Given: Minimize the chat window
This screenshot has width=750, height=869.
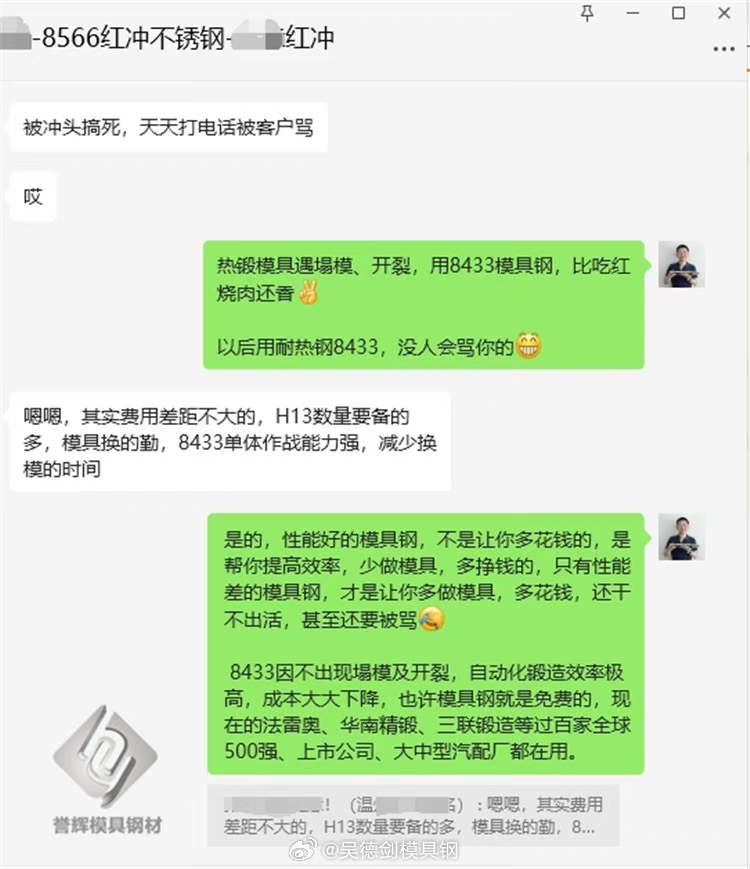Looking at the screenshot, I should click(633, 13).
